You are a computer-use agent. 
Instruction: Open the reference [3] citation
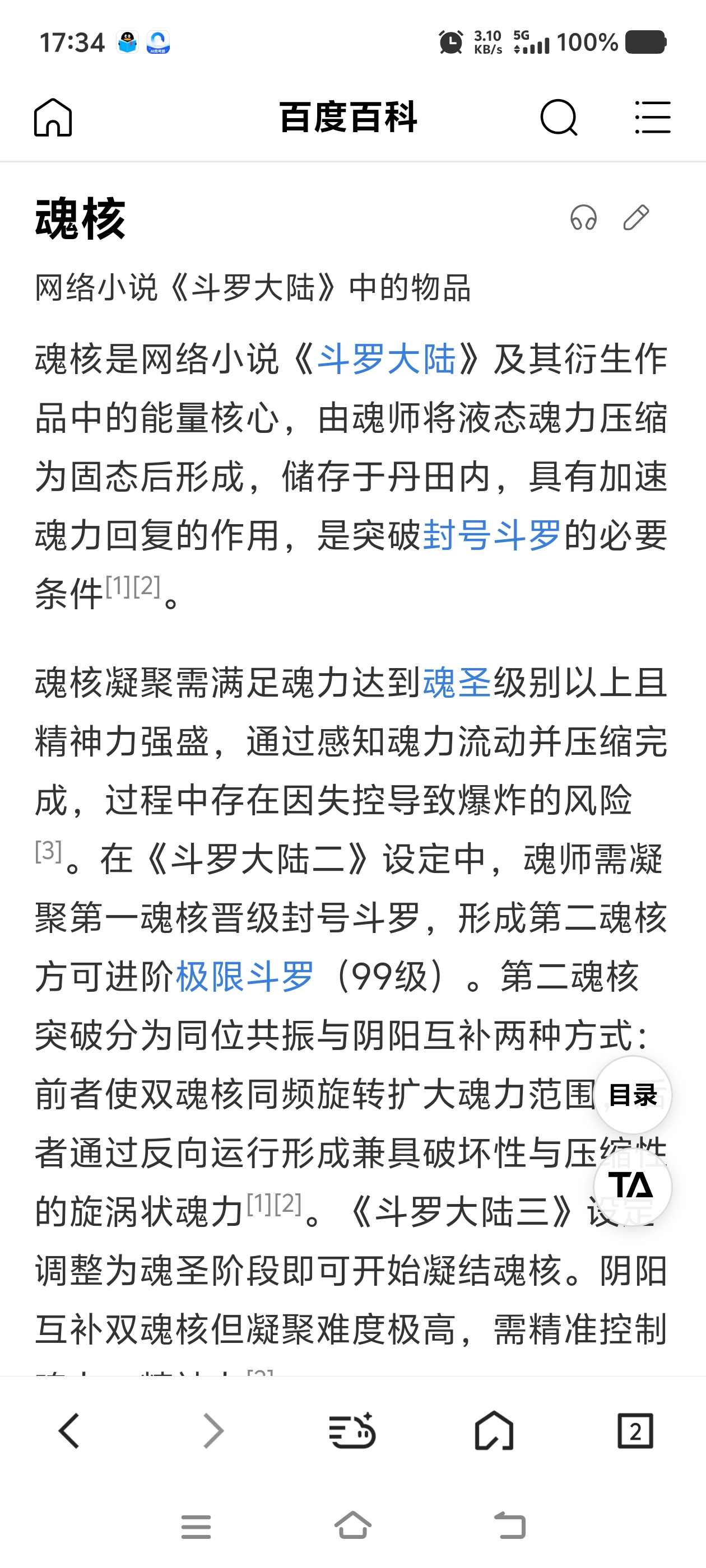(49, 850)
